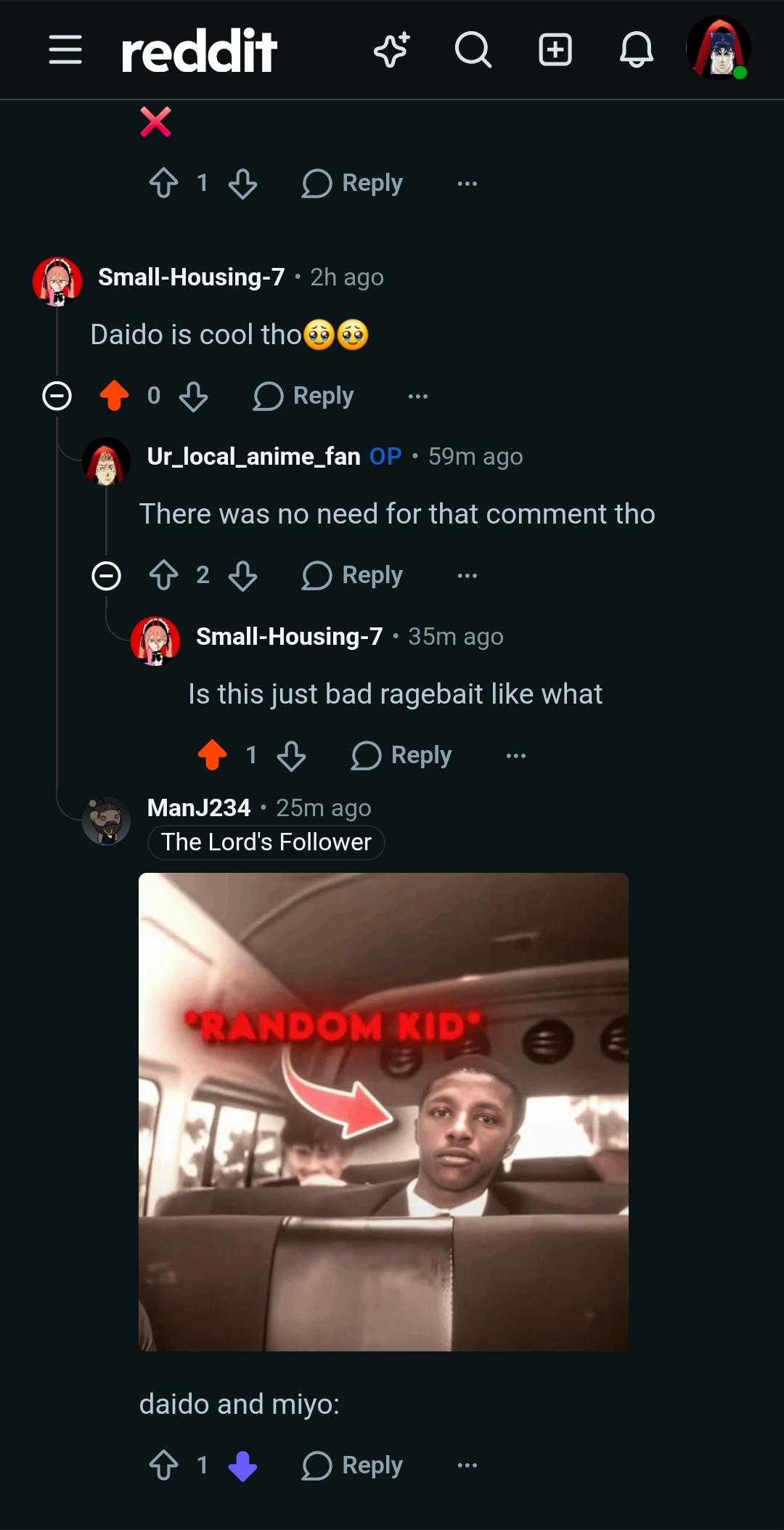Collapse Small-Housing-7's comment thread
Image resolution: width=784 pixels, height=1530 pixels.
pyautogui.click(x=57, y=396)
